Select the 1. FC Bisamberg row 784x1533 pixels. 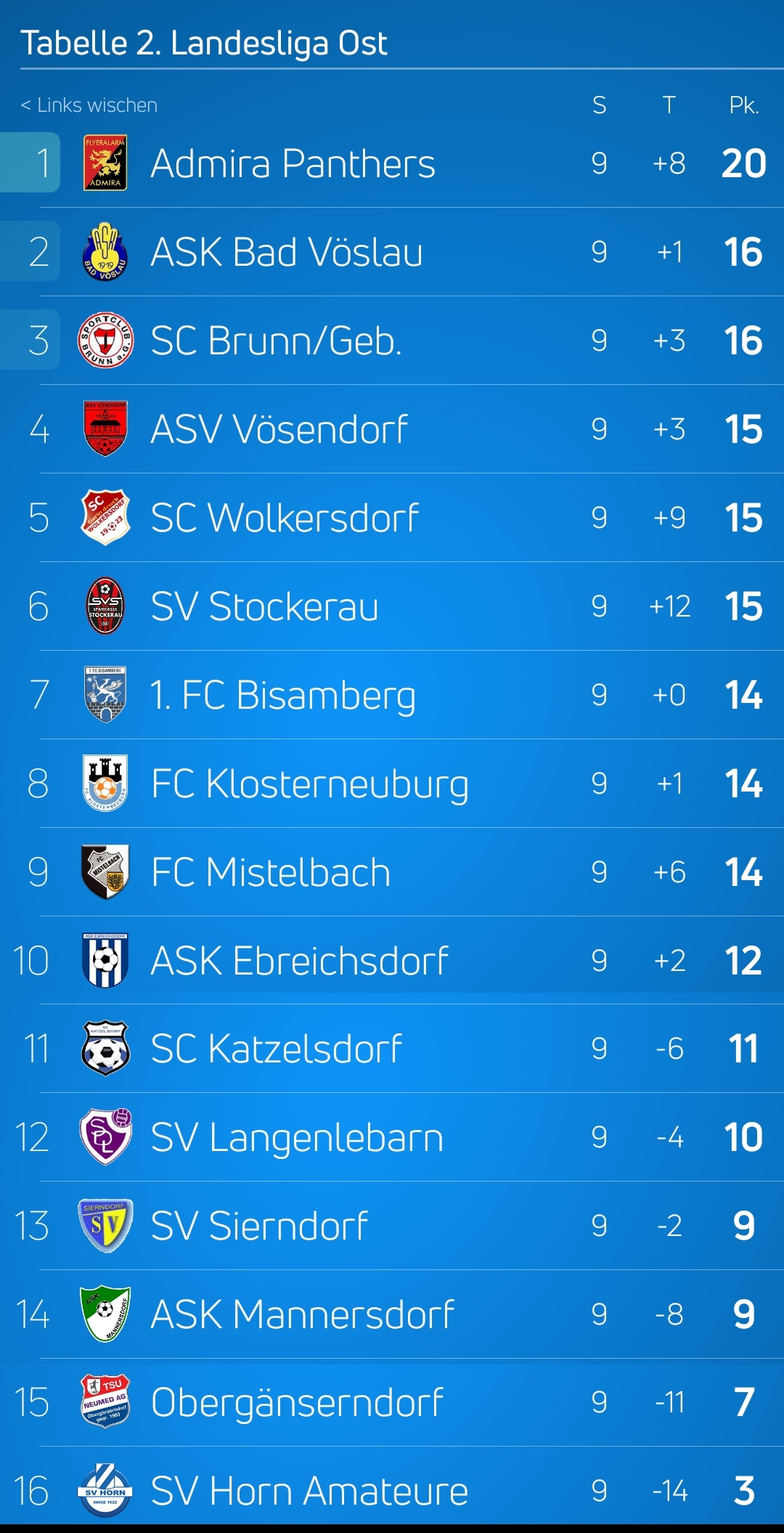[x=392, y=694]
